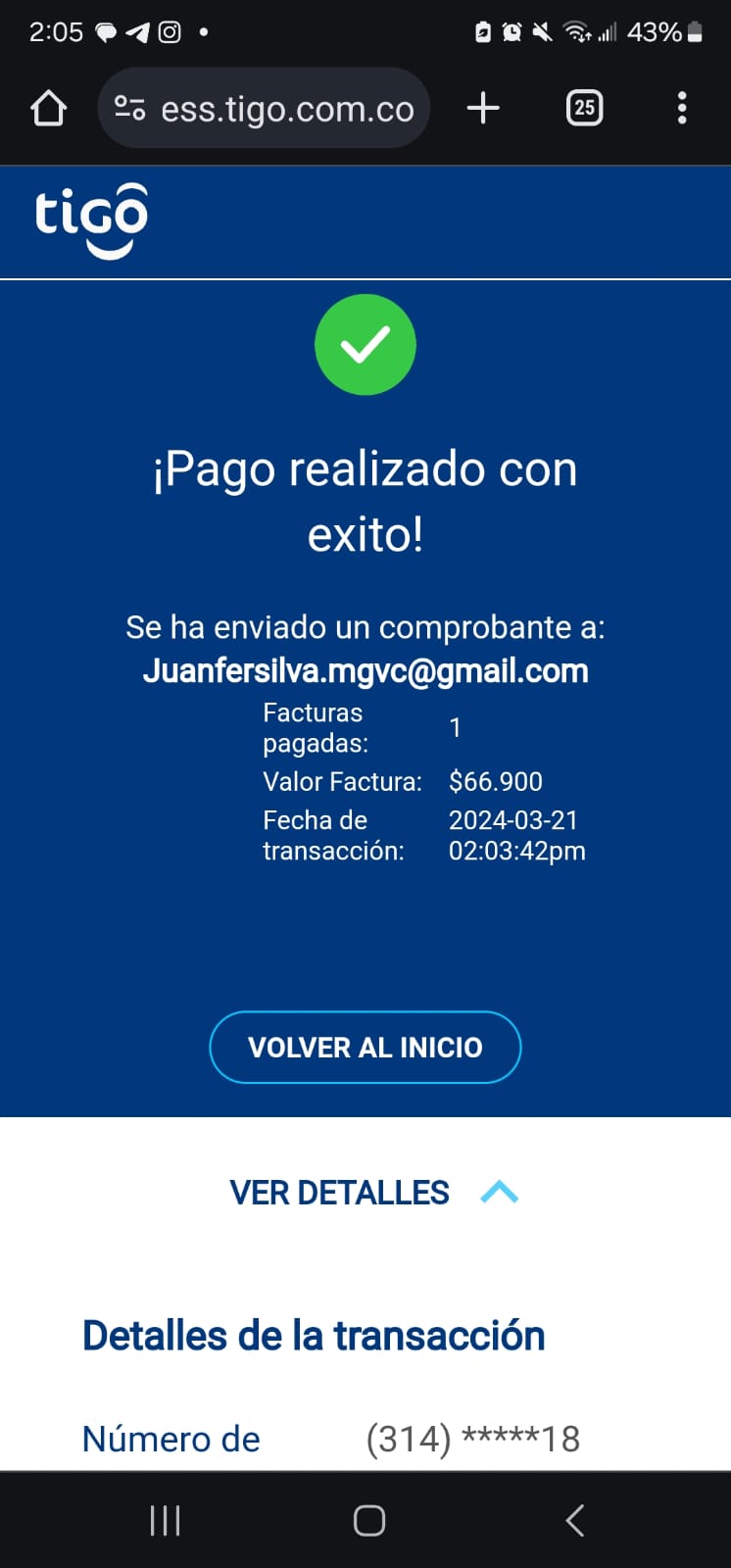Tap the Tigo logo
731x1568 pixels.
point(91,220)
